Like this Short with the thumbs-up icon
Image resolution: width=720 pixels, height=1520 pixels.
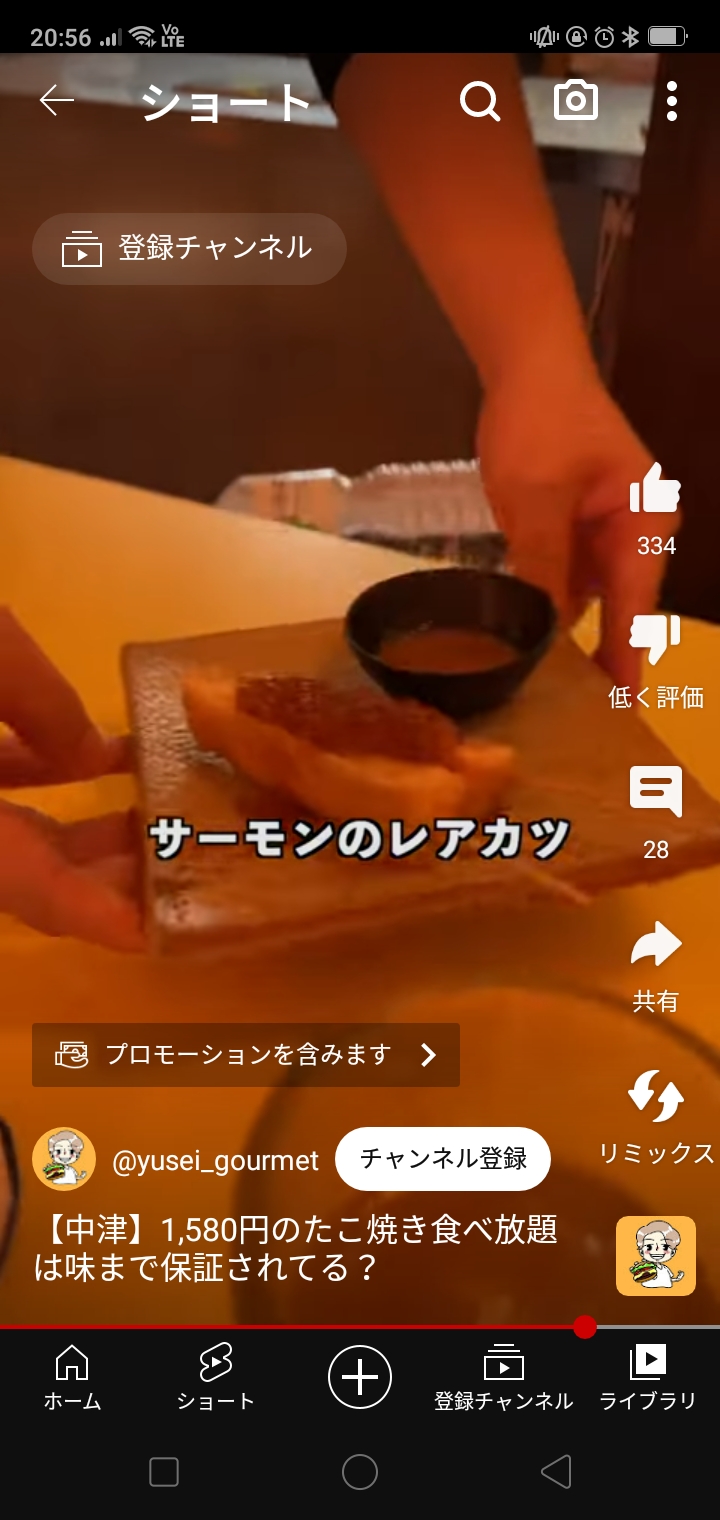tap(655, 492)
